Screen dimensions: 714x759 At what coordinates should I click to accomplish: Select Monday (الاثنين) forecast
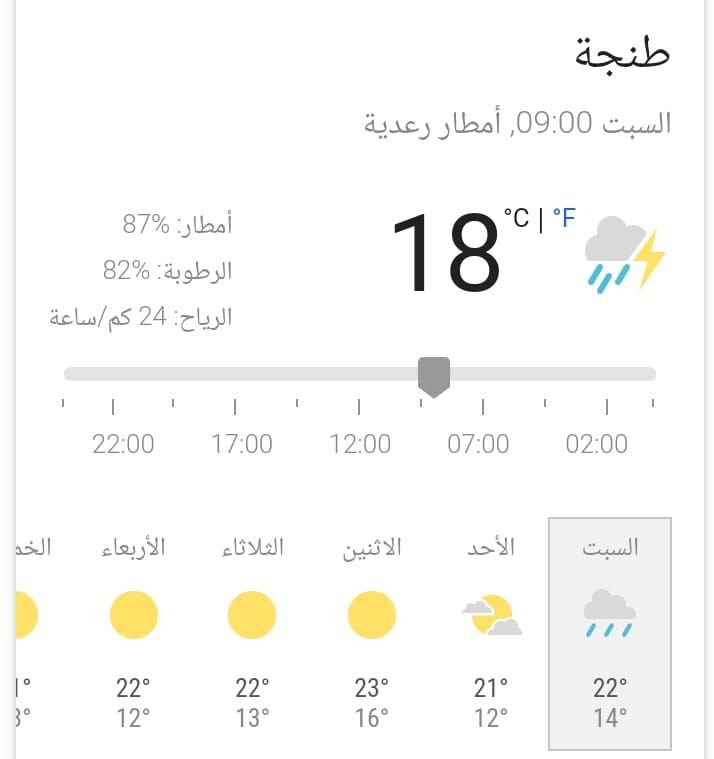point(372,634)
